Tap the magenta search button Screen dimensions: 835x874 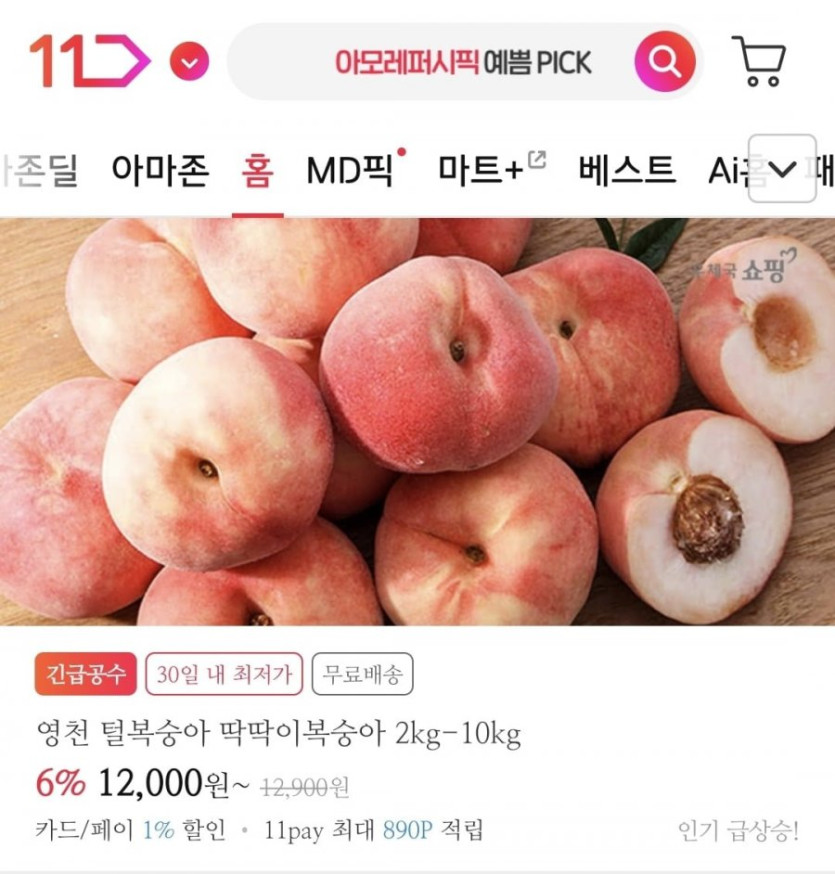coord(663,62)
